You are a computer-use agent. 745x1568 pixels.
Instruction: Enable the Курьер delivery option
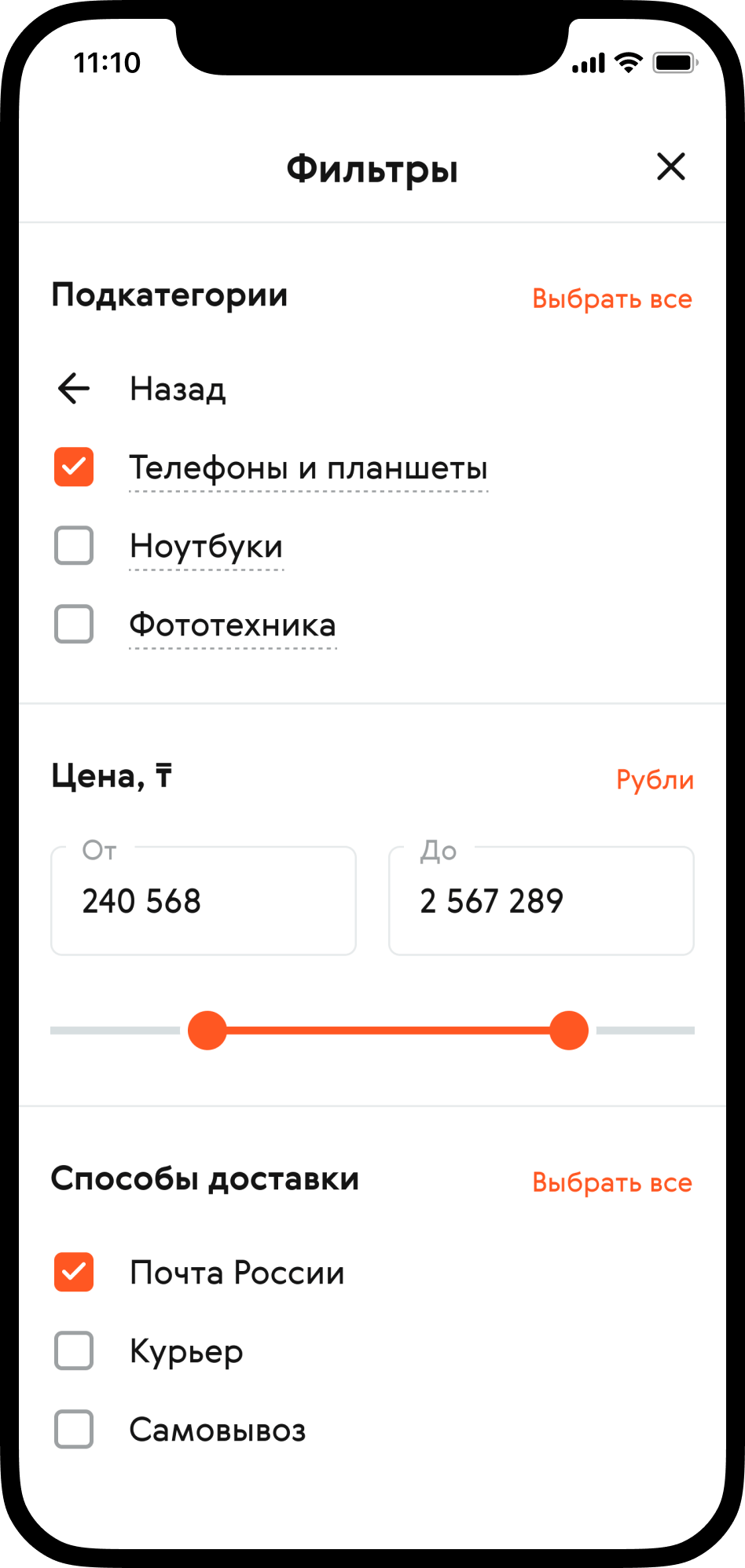74,1351
